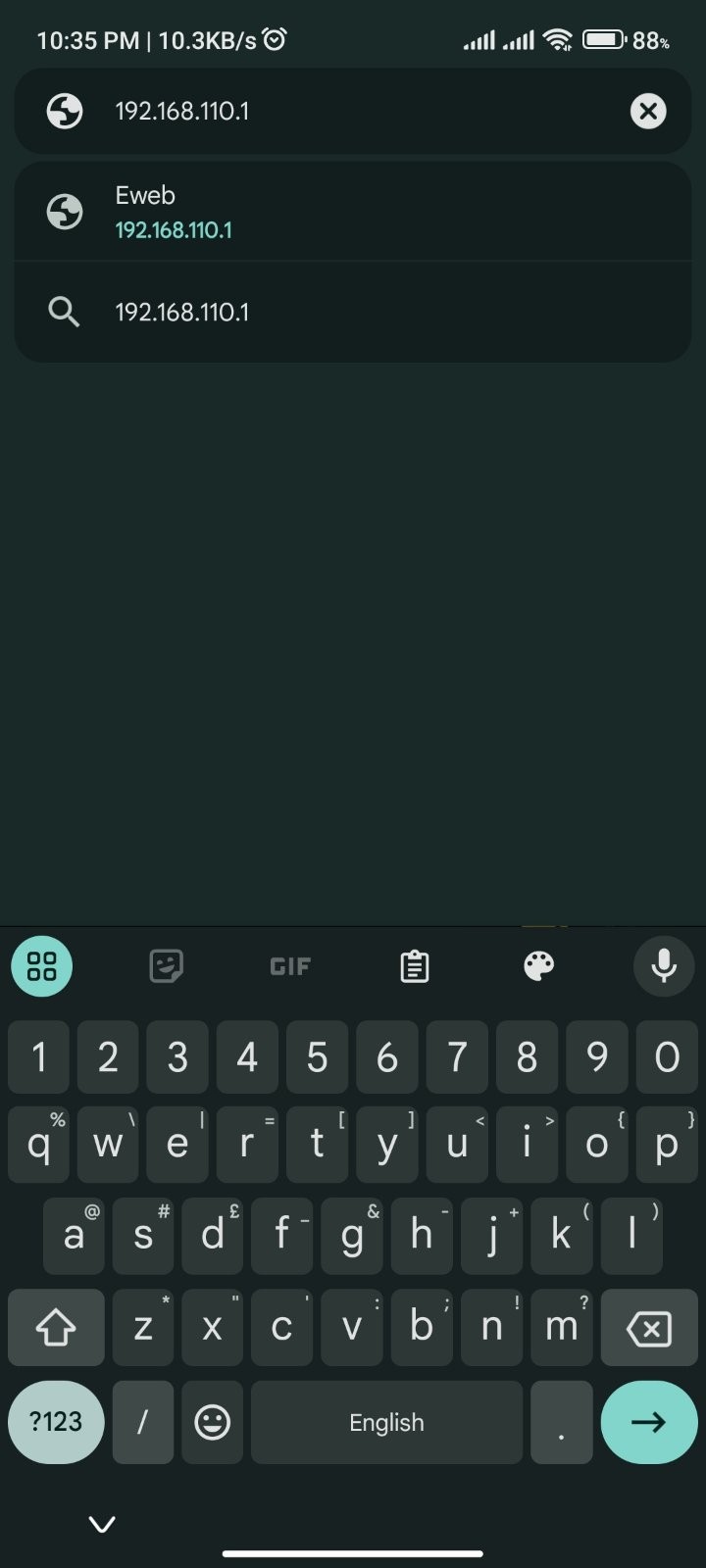Delete a character with backspace key

(x=648, y=1330)
